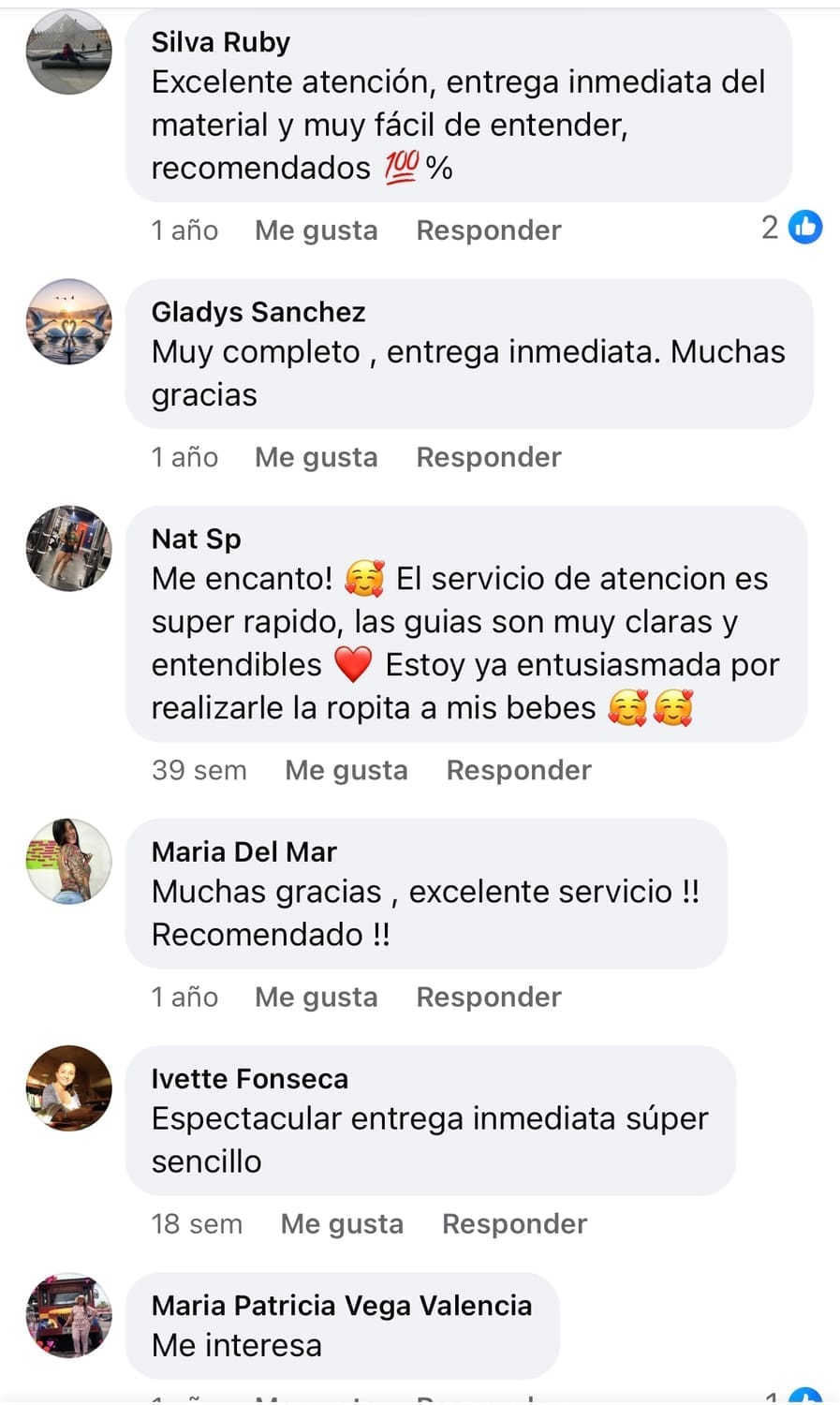Open Nat Sp's profile picture
This screenshot has height=1405, width=840.
click(x=68, y=548)
